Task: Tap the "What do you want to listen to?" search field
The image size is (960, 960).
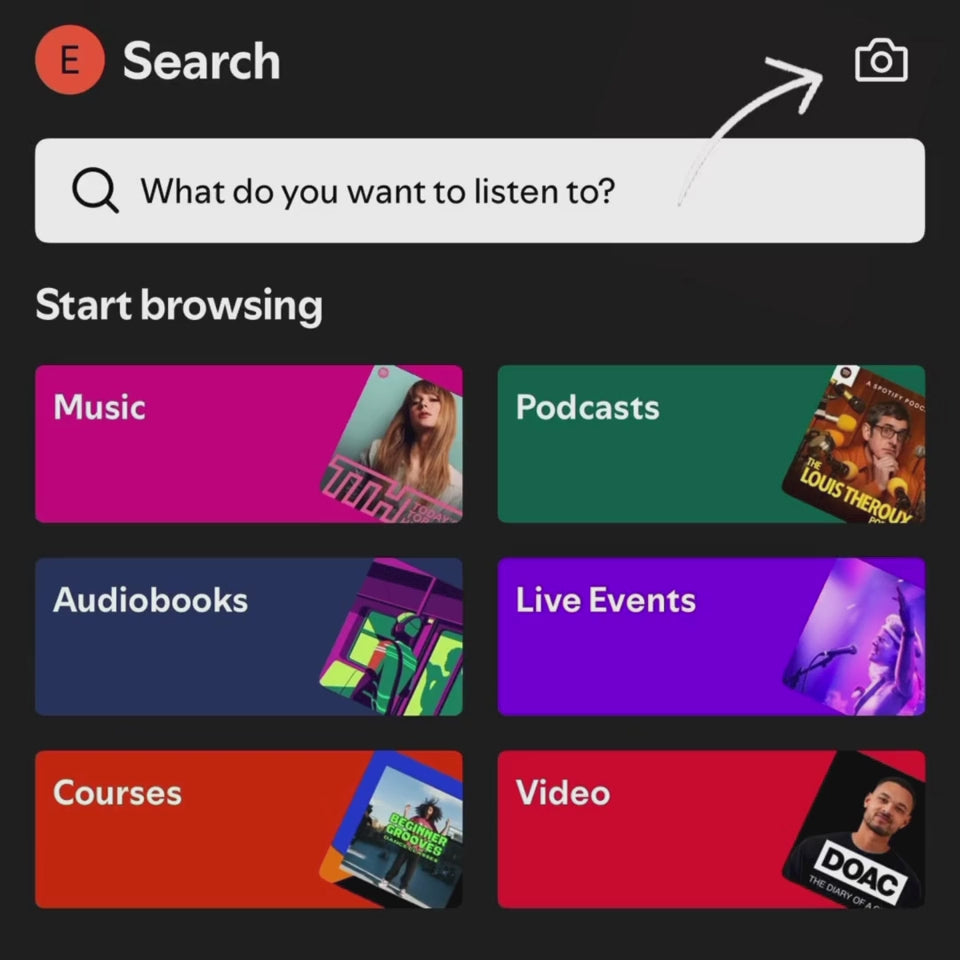Action: tap(479, 190)
